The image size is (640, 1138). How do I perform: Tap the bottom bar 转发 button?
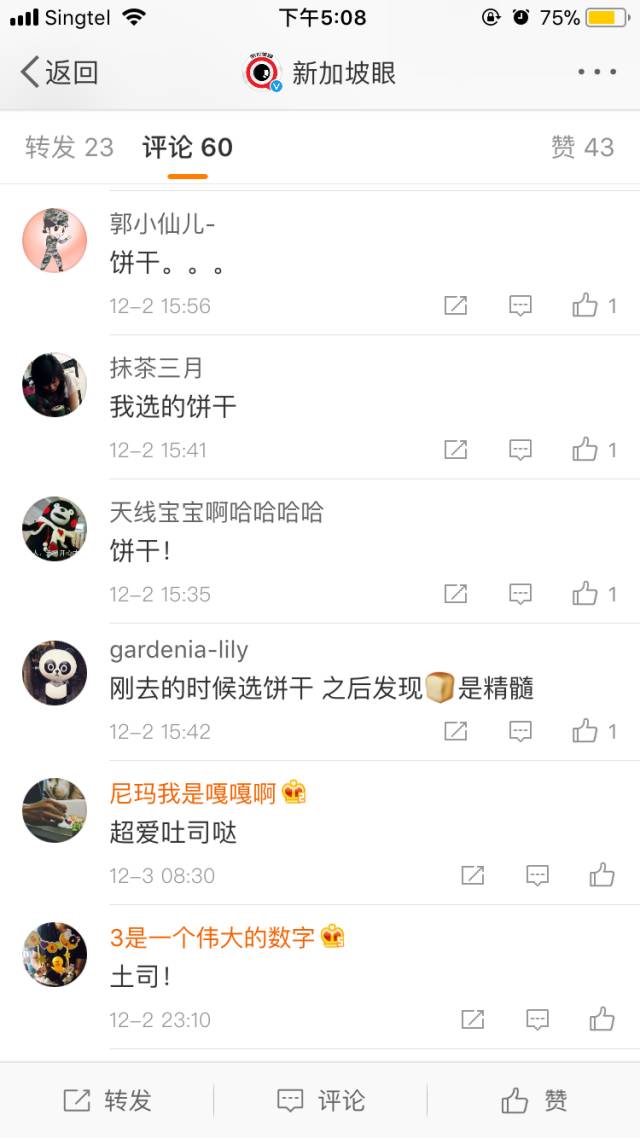coord(107,1101)
